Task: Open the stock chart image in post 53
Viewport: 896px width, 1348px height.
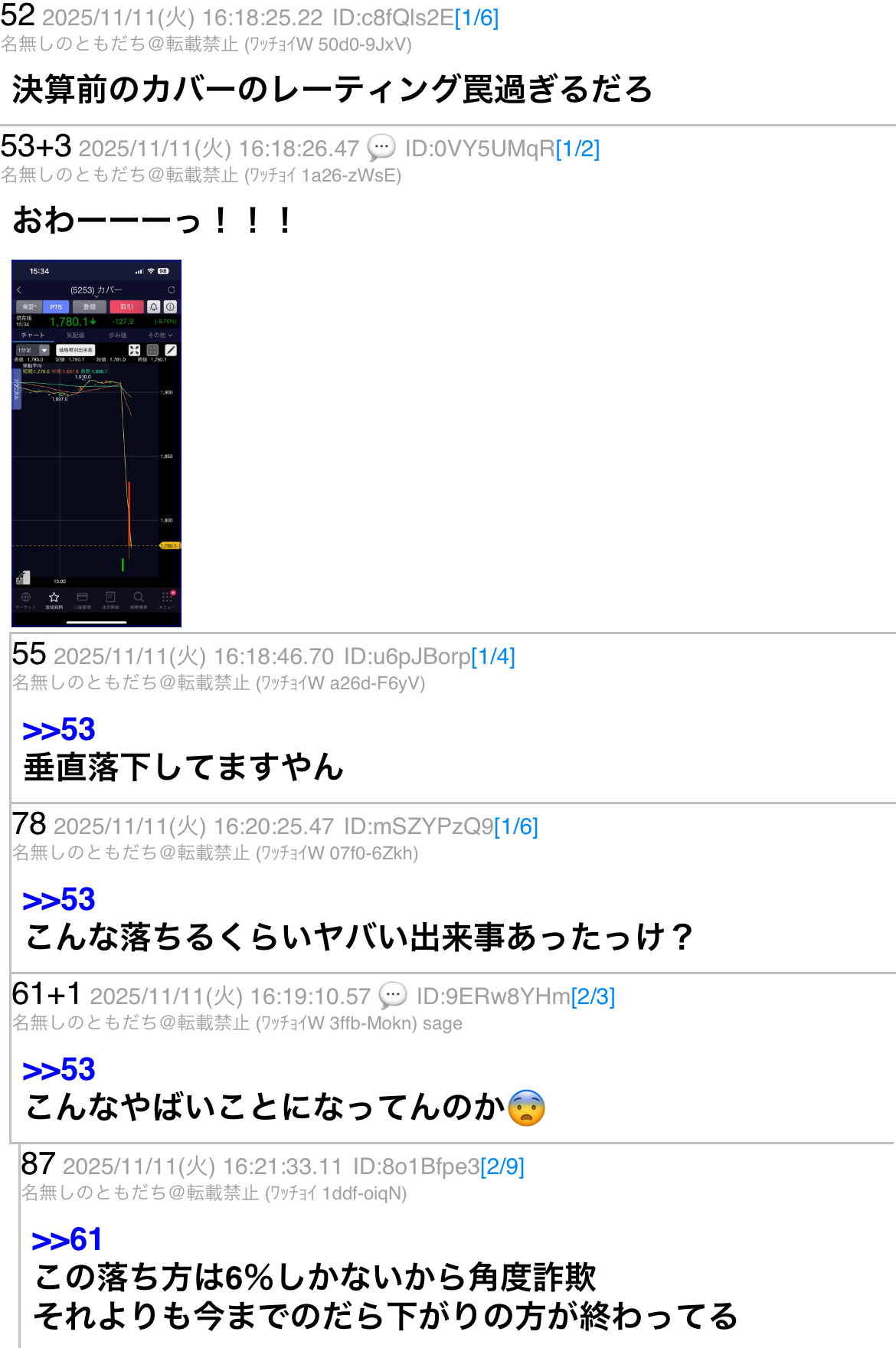Action: (x=96, y=443)
